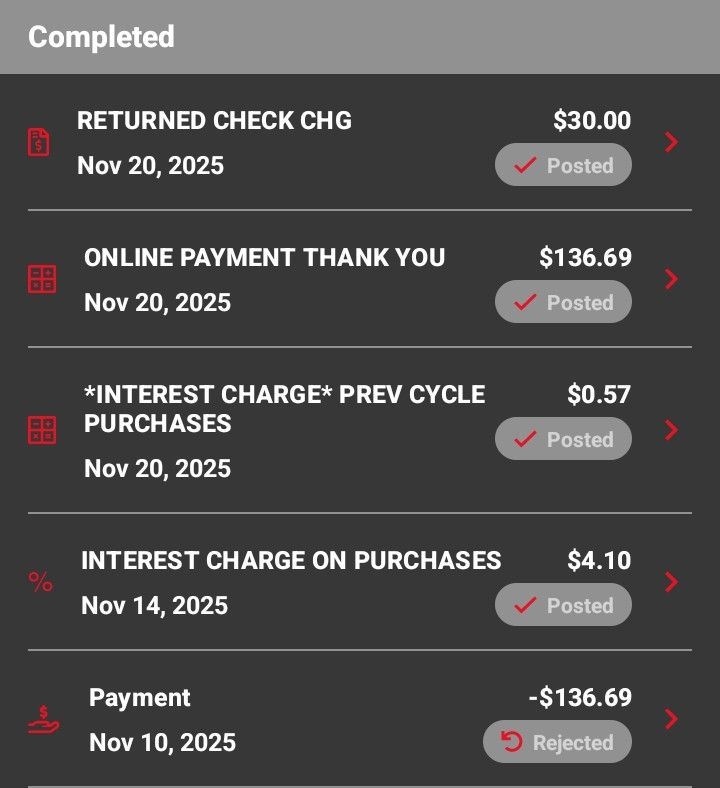Open the RETURNED CHECK CHG transaction
Screen dimensions: 720x788
360,142
